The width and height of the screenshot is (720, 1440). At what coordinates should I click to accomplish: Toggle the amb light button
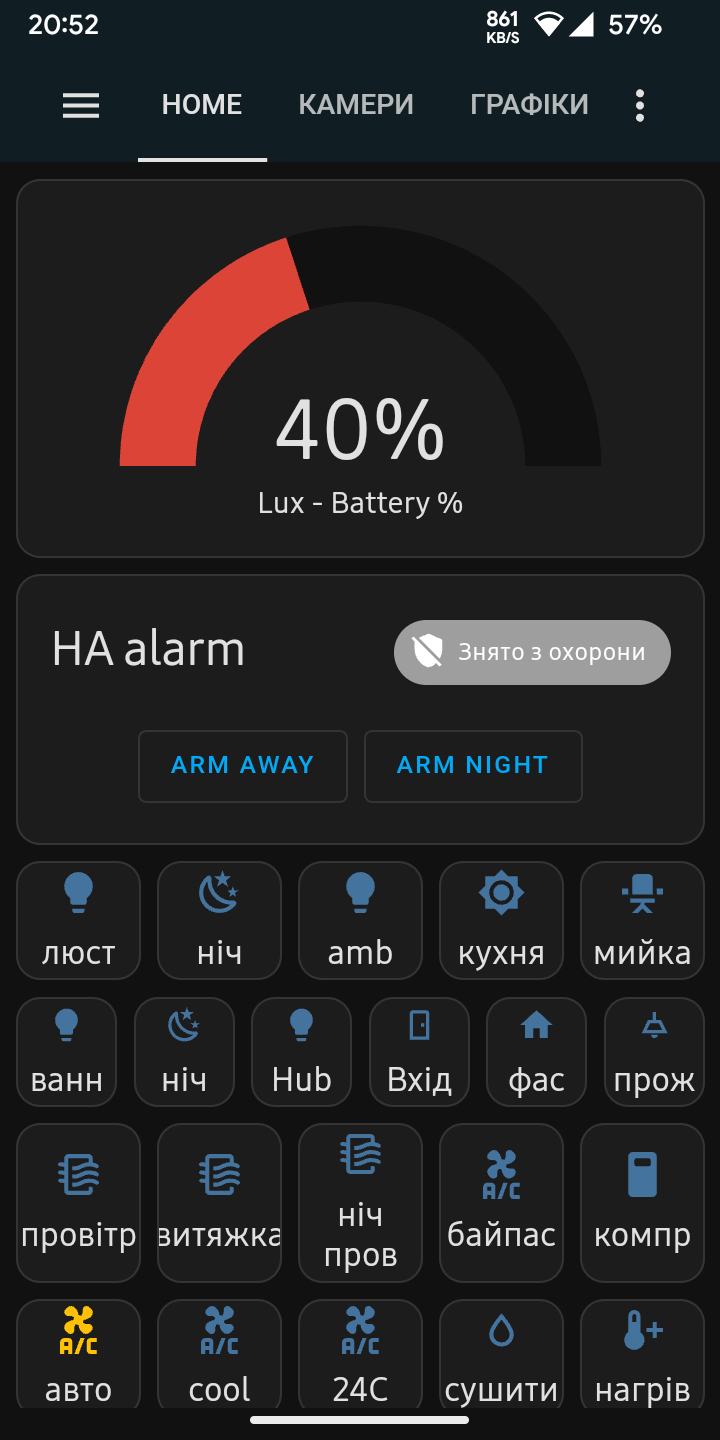(360, 920)
